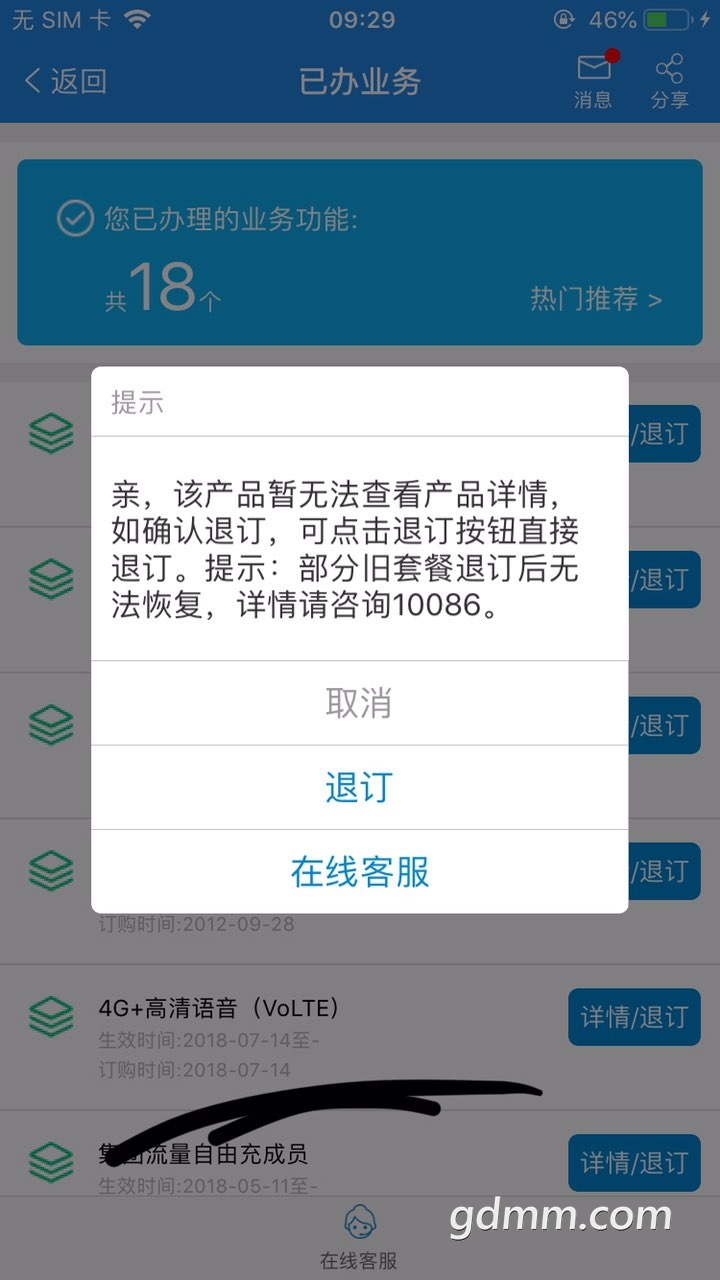This screenshot has height=1280, width=720.
Task: Tap 详情/退订 for 流量自由充成员
Action: 634,1163
